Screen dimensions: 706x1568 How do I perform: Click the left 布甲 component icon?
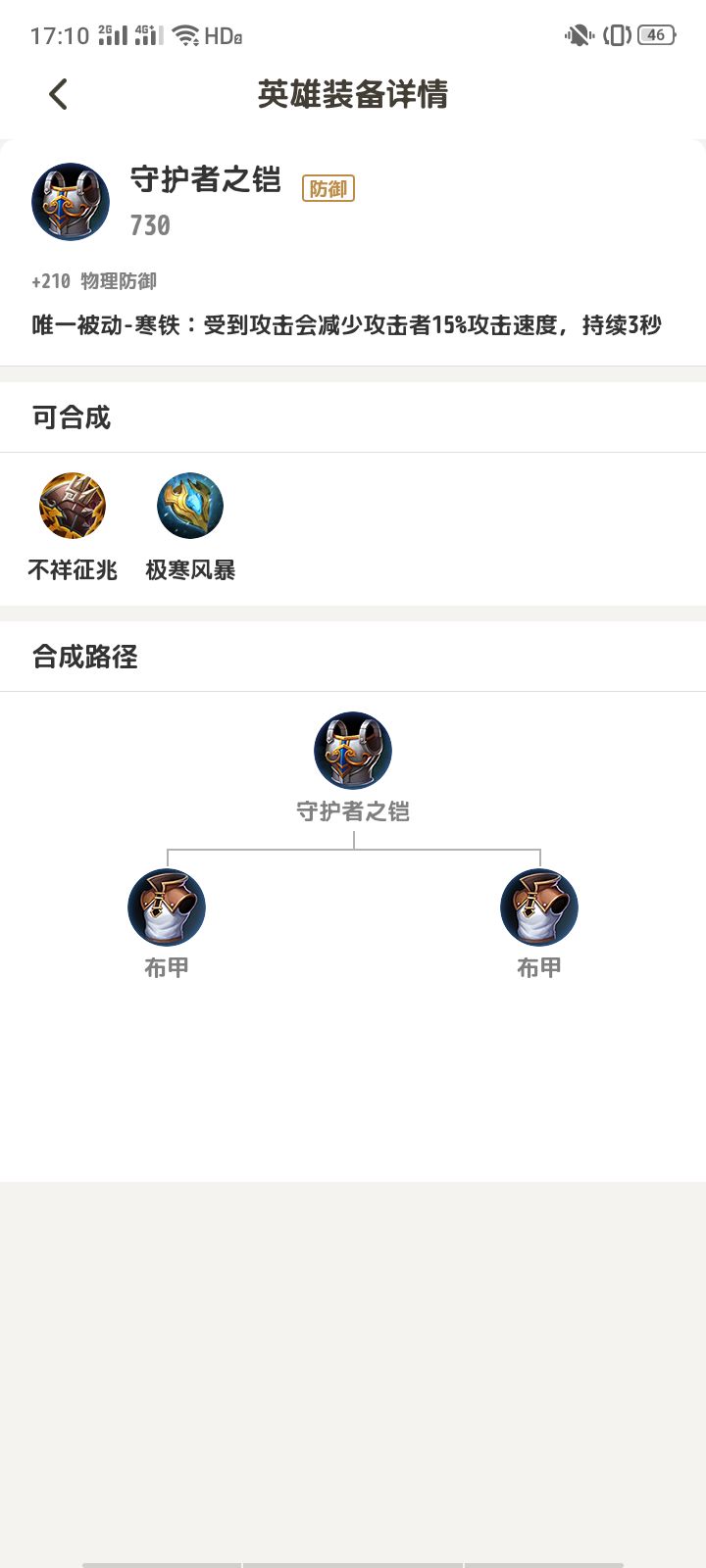tap(166, 907)
